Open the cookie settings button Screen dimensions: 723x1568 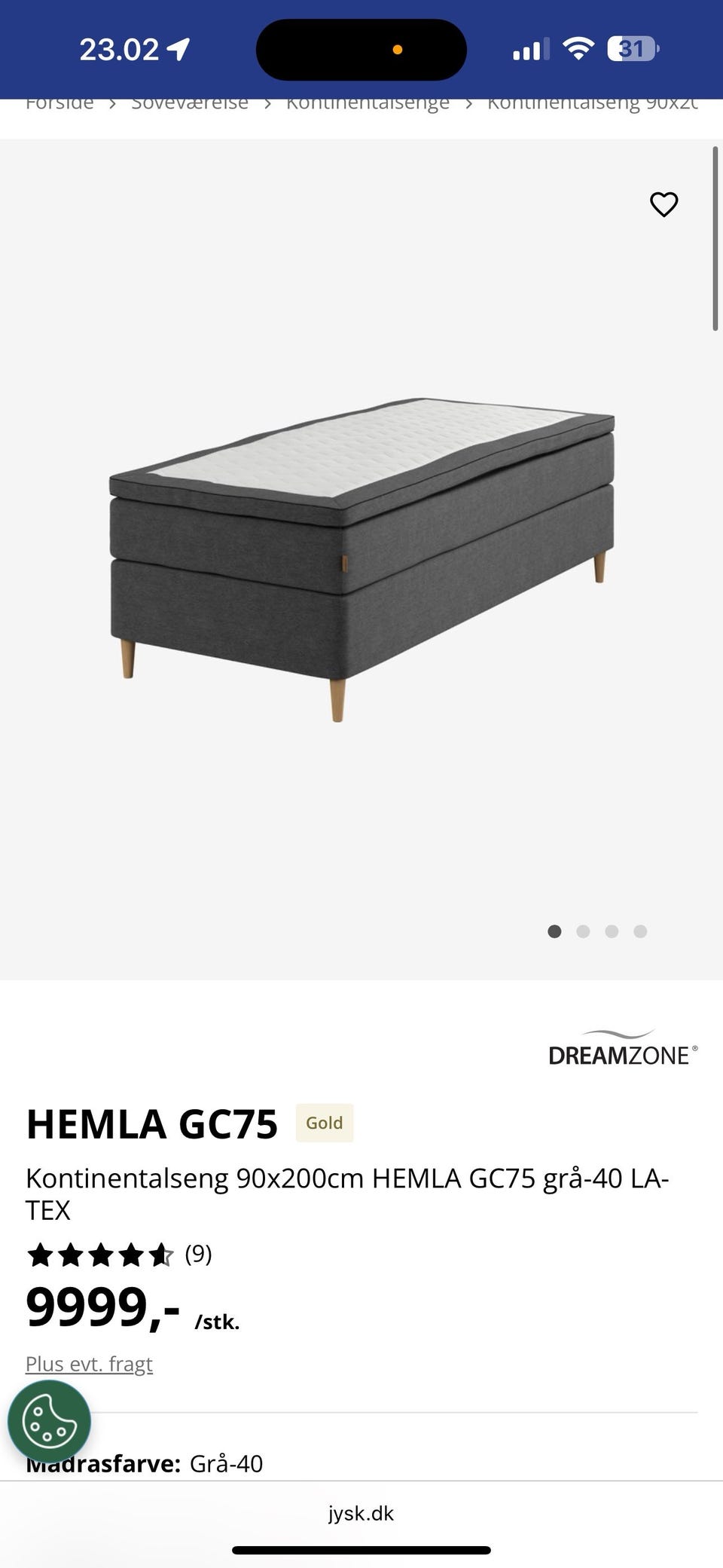(x=50, y=1422)
